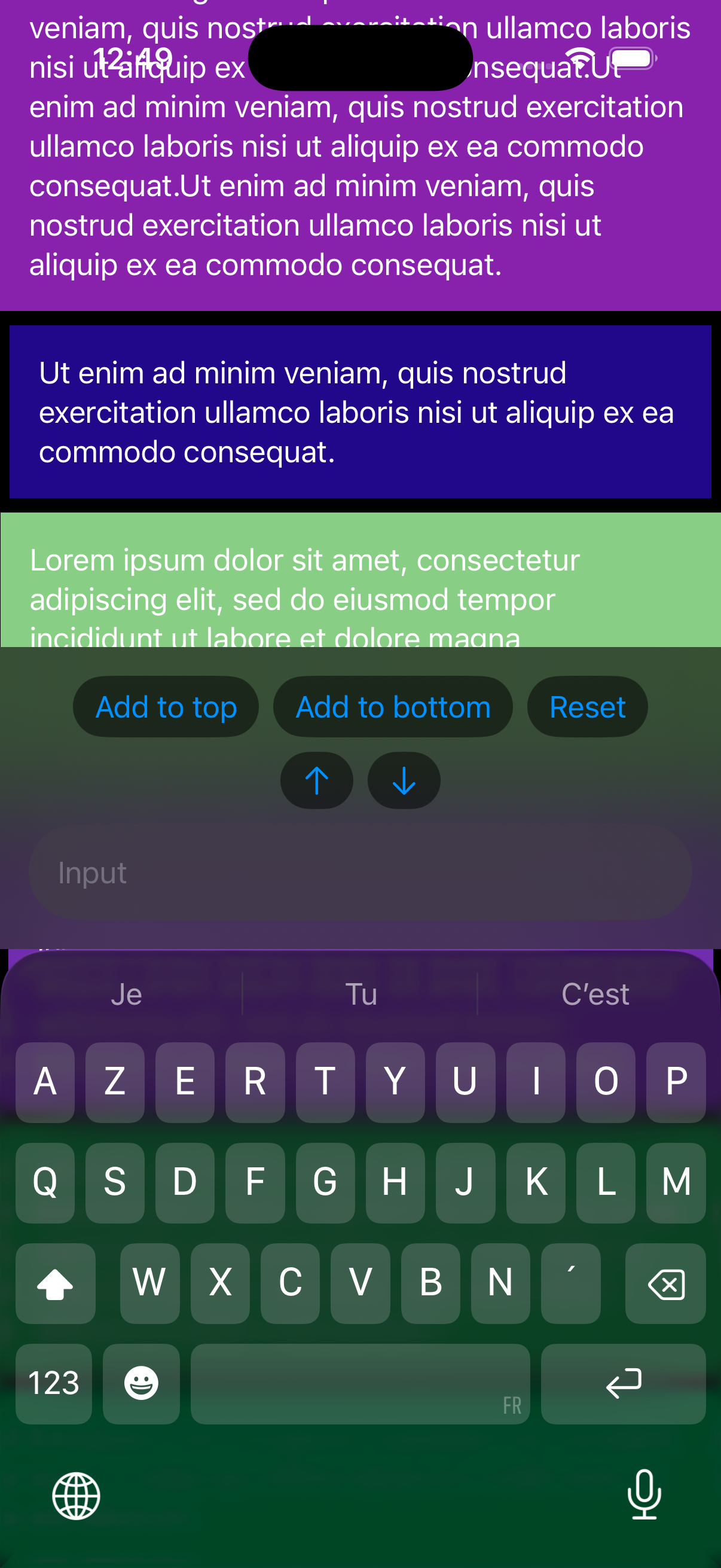Open the emoji keyboard
Viewport: 721px width, 1568px height.
(x=141, y=1384)
